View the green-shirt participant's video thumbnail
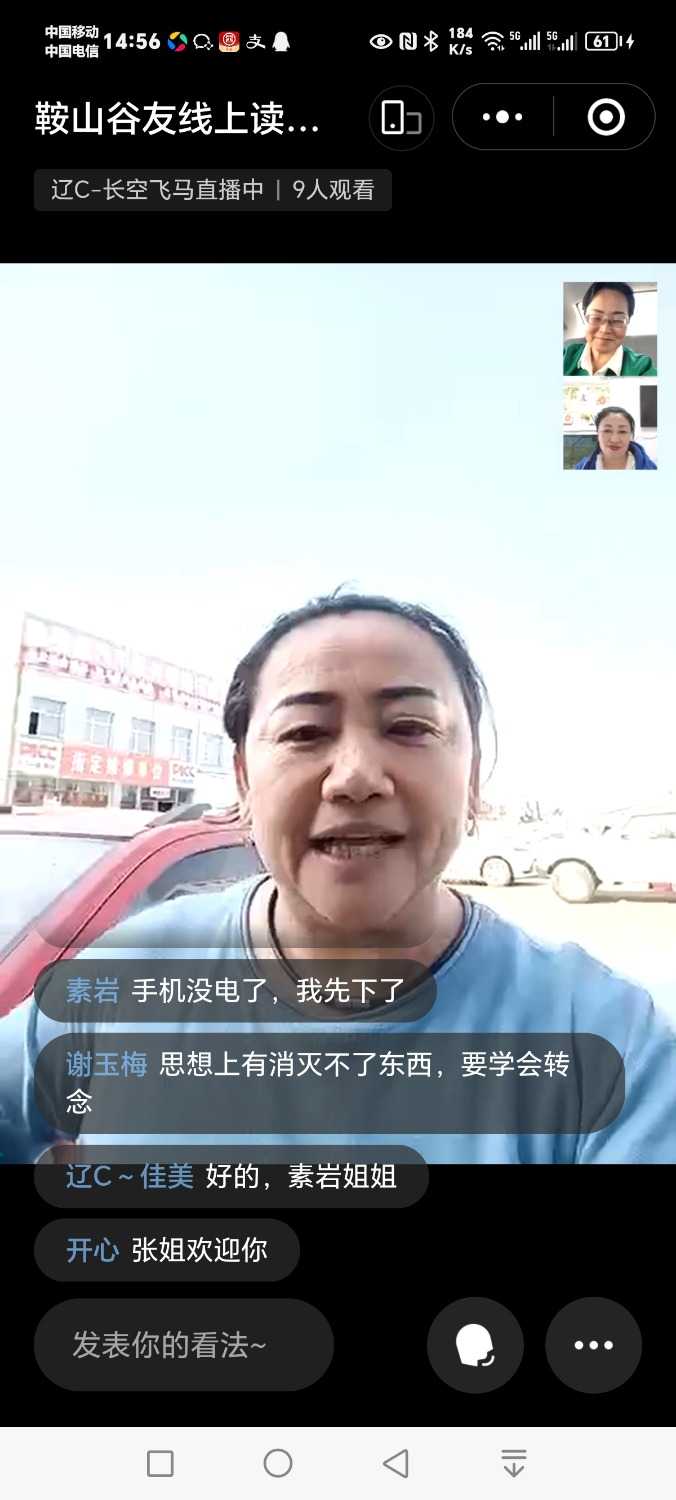 tap(610, 329)
